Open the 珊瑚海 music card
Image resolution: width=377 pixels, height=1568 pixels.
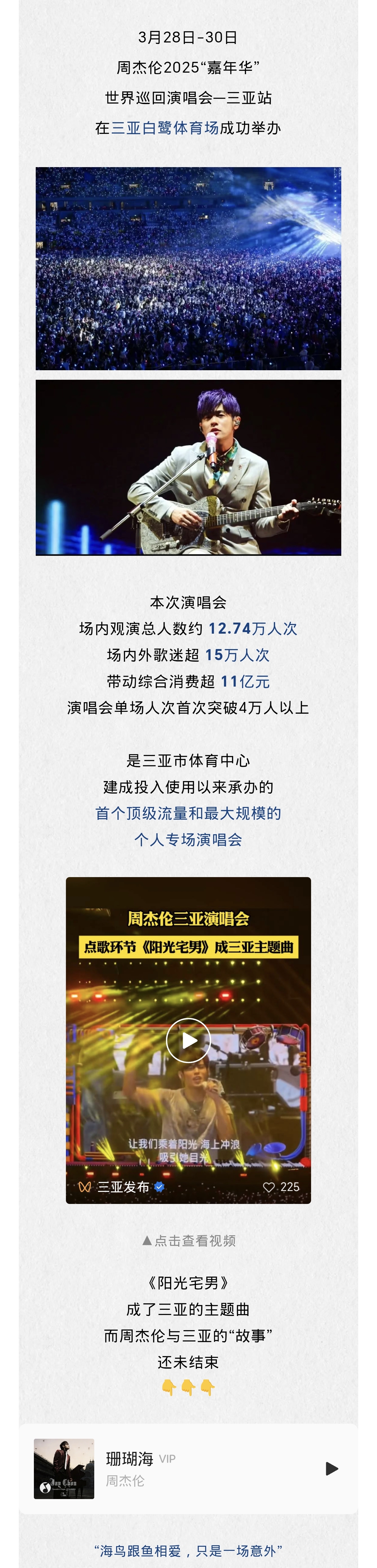183,1468
